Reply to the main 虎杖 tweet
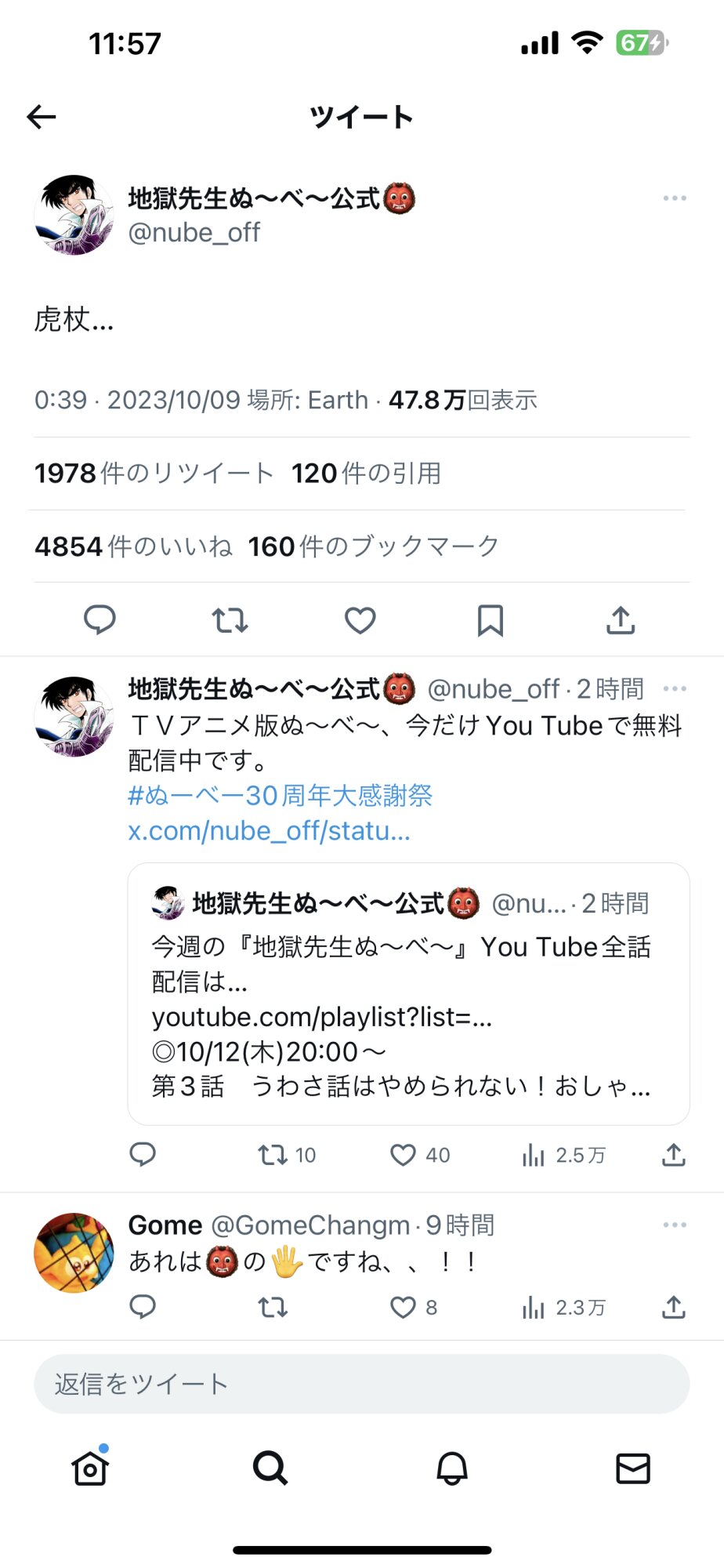The image size is (724, 1568). tap(100, 620)
